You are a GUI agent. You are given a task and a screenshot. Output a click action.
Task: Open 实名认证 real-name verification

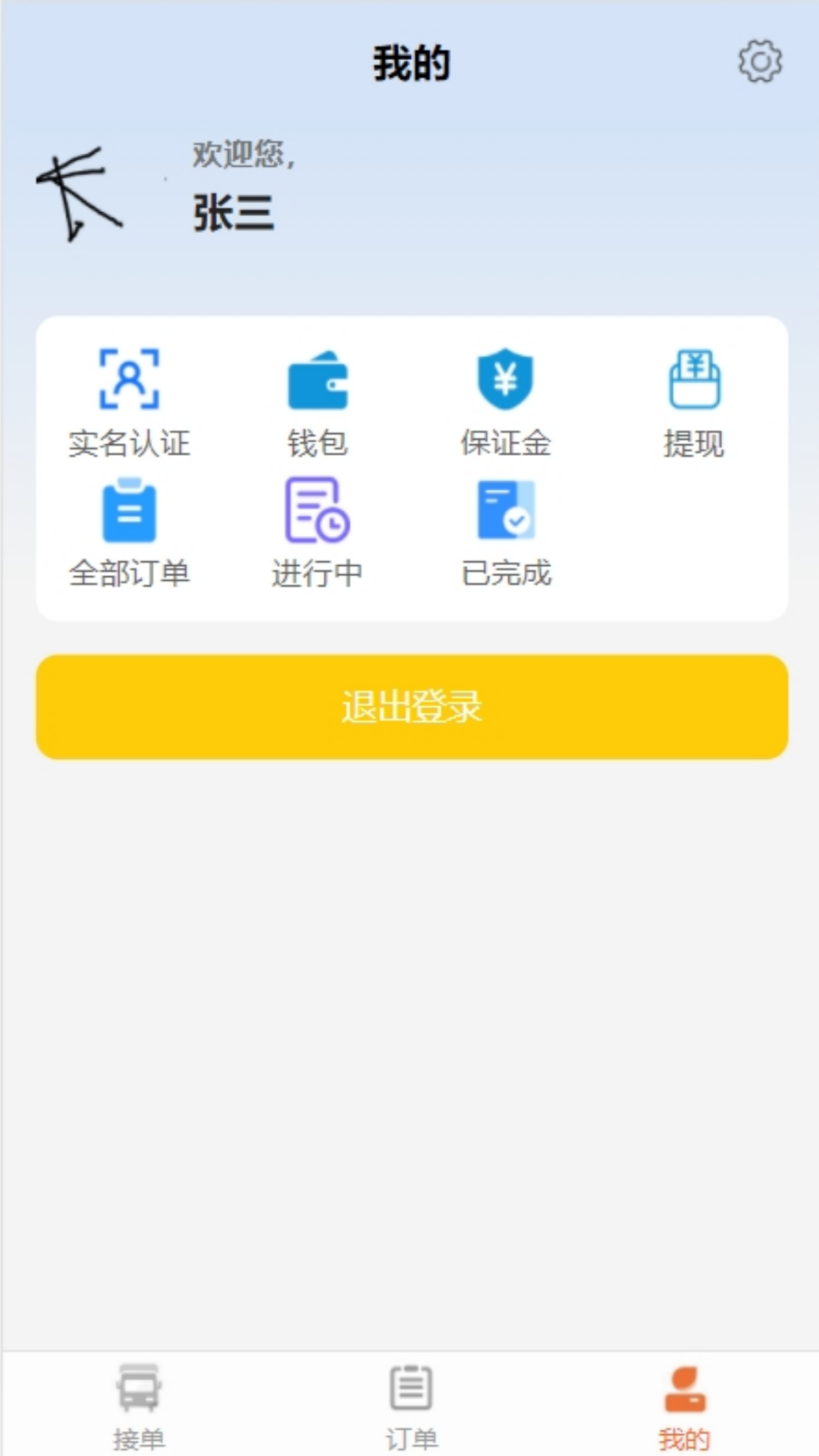[x=130, y=403]
